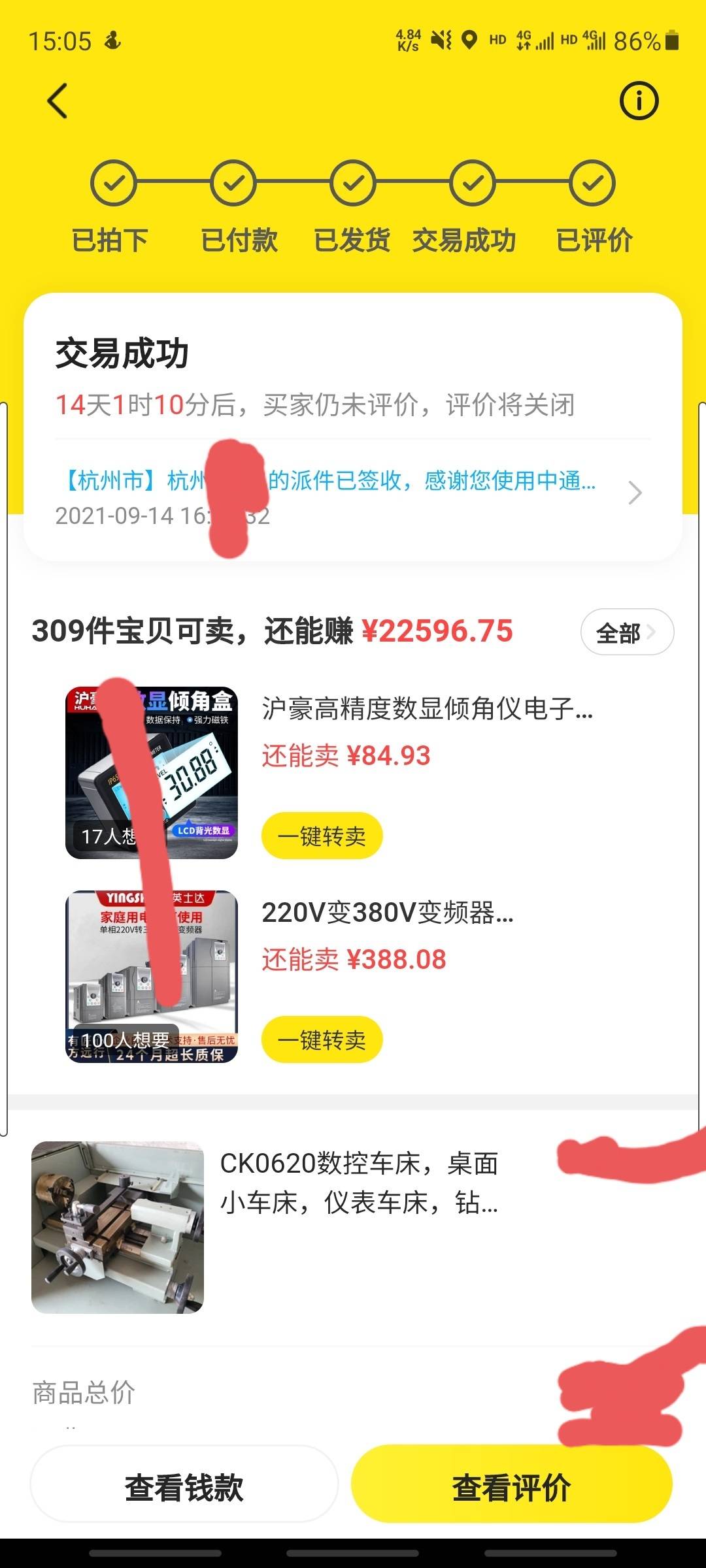Open the CK0620数控车床 item card
This screenshot has width=706, height=1568.
[x=353, y=1227]
